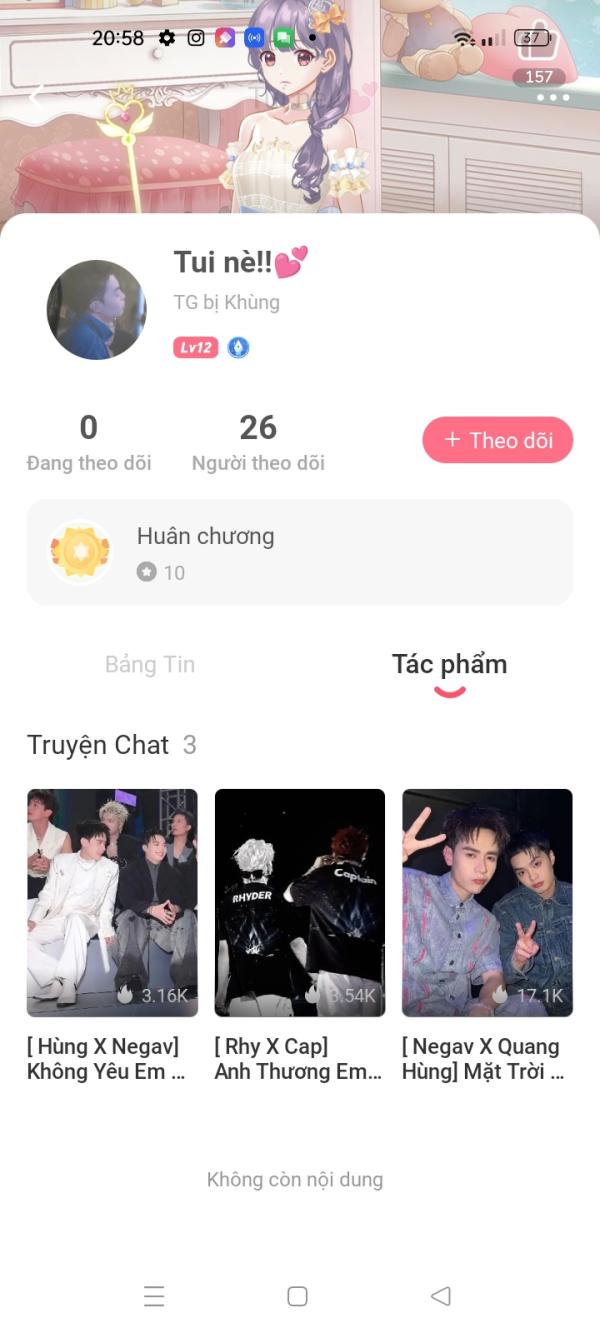Screen dimensions: 600x1333
Task: Go back using the top-left arrow
Action: click(37, 97)
